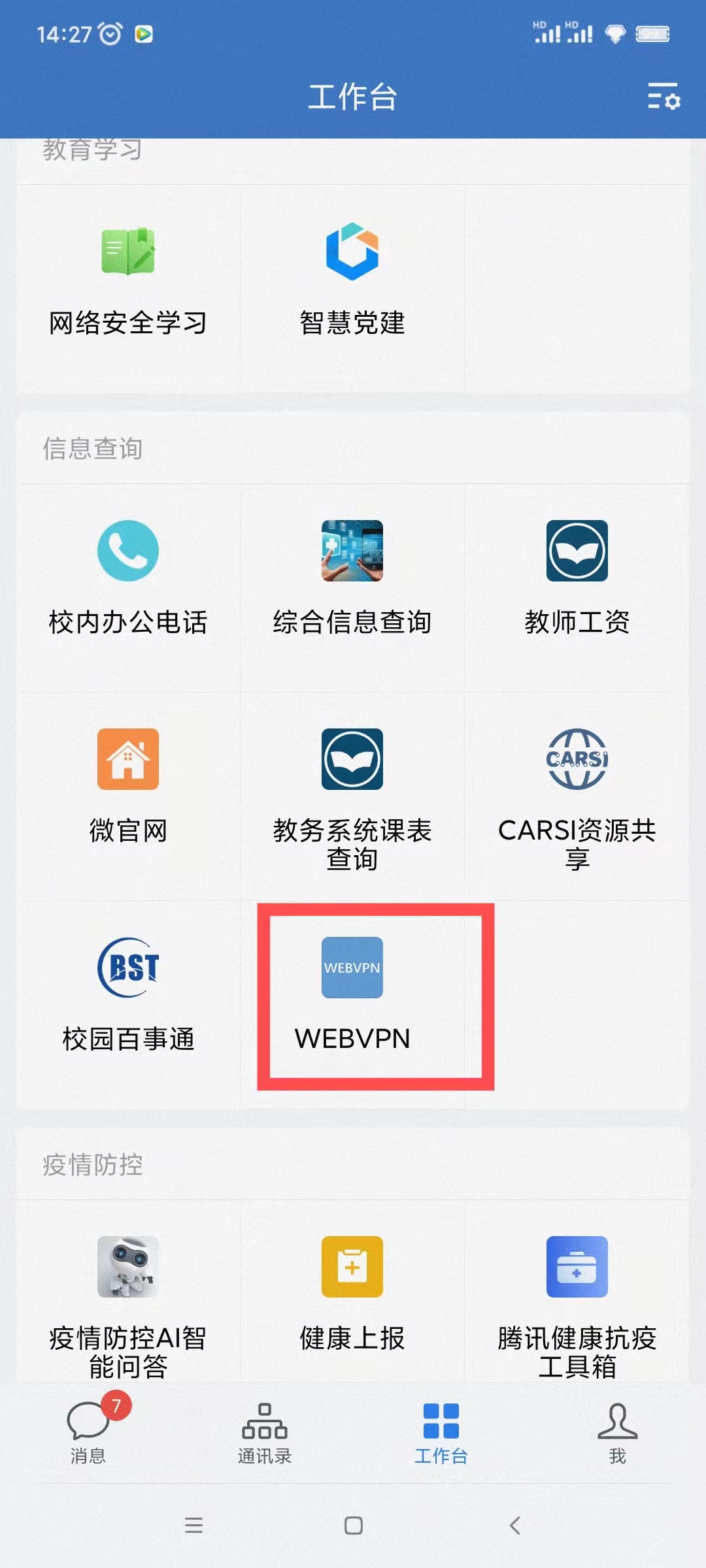Switch to the 通讯录 tab

click(265, 1432)
